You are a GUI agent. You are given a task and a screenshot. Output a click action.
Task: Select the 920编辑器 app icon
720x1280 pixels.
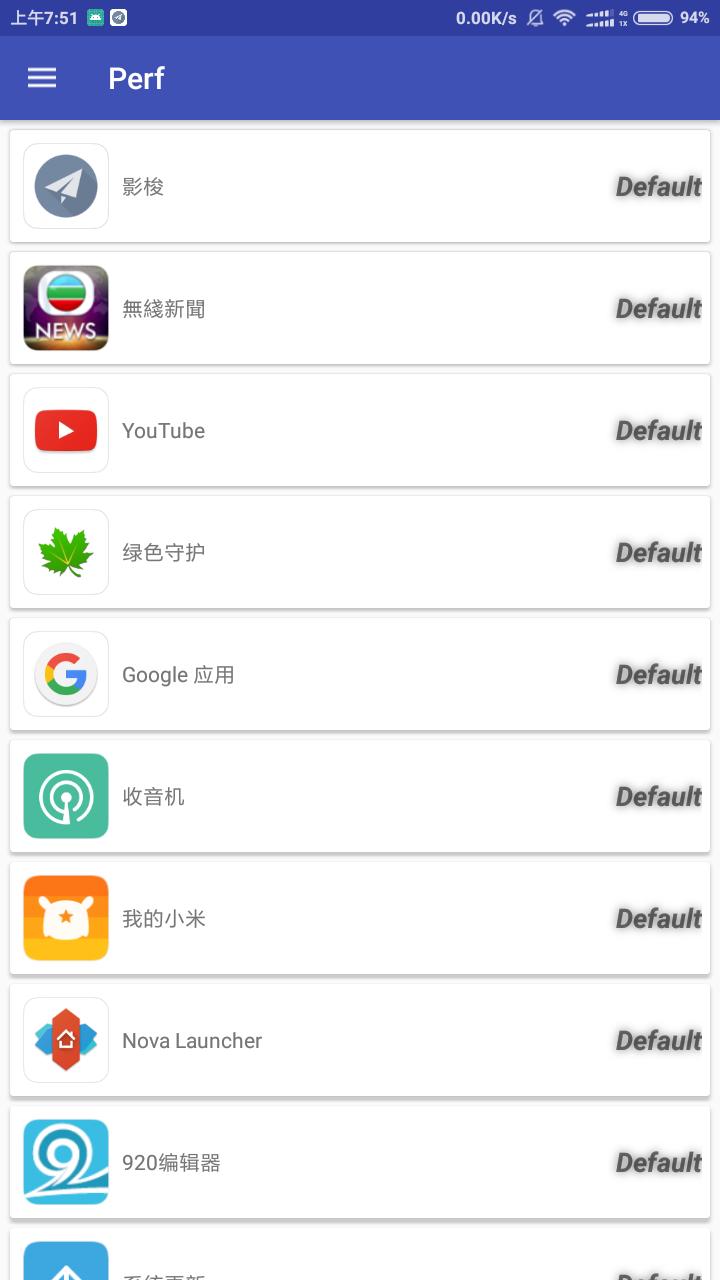coord(65,1162)
